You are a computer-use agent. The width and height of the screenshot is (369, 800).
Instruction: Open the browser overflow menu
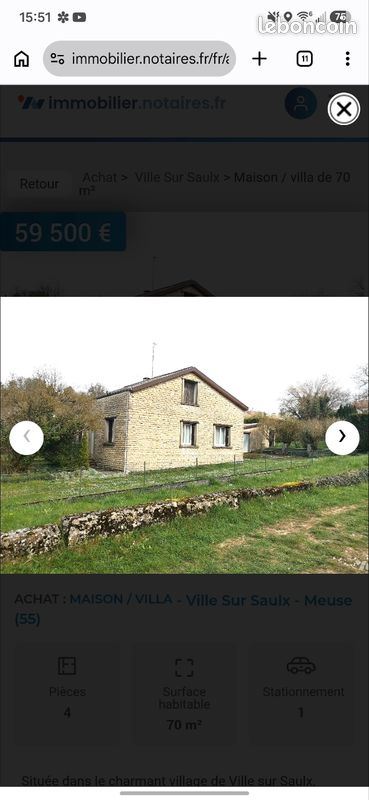pyautogui.click(x=348, y=59)
